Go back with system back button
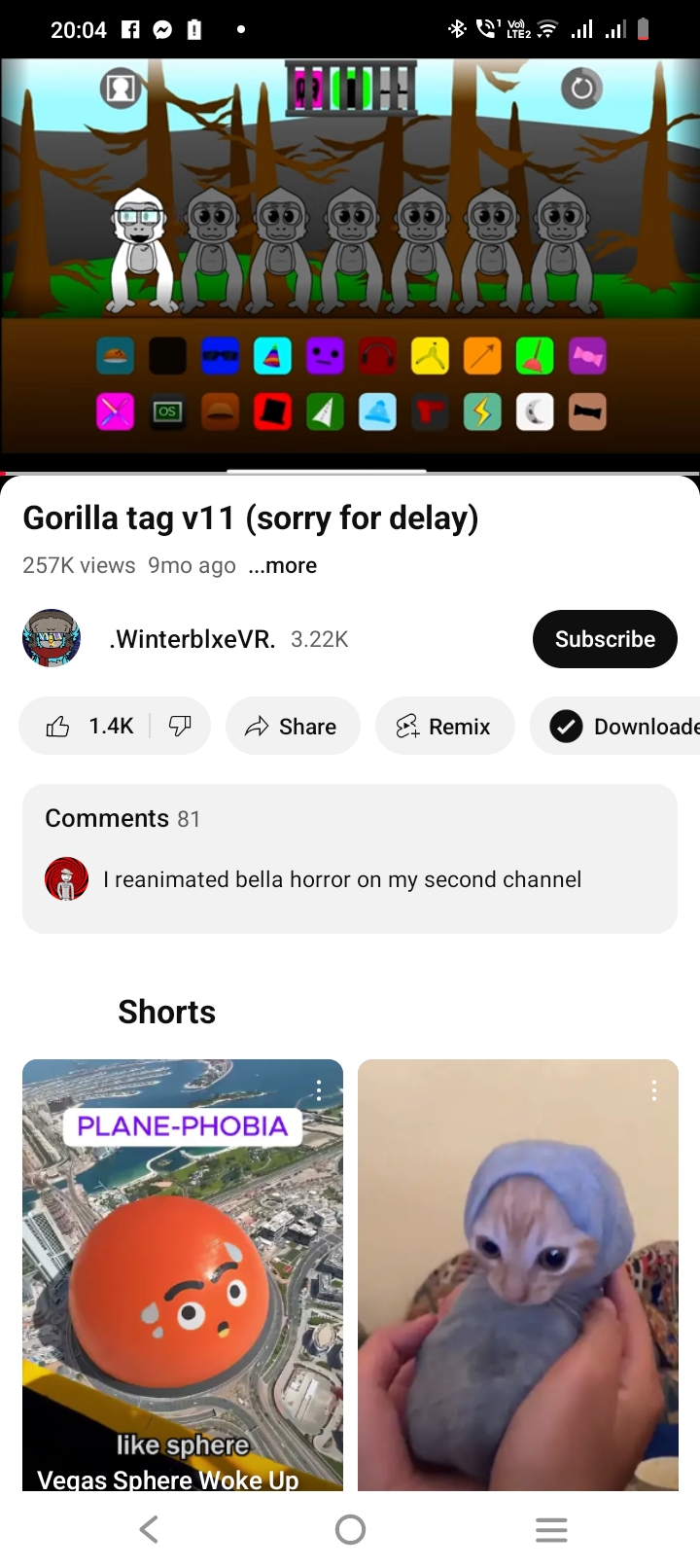Viewport: 700px width, 1568px height. (149, 1529)
